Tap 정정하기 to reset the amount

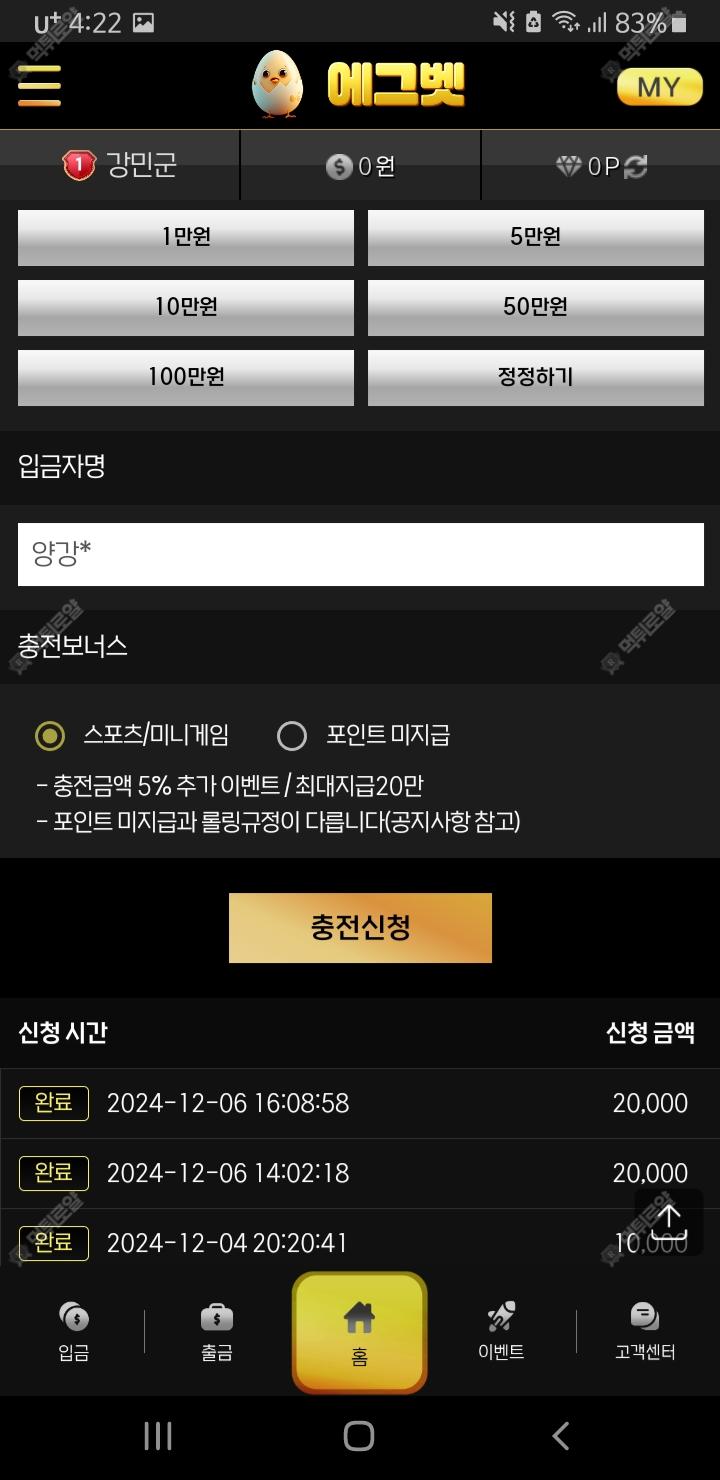coord(535,378)
